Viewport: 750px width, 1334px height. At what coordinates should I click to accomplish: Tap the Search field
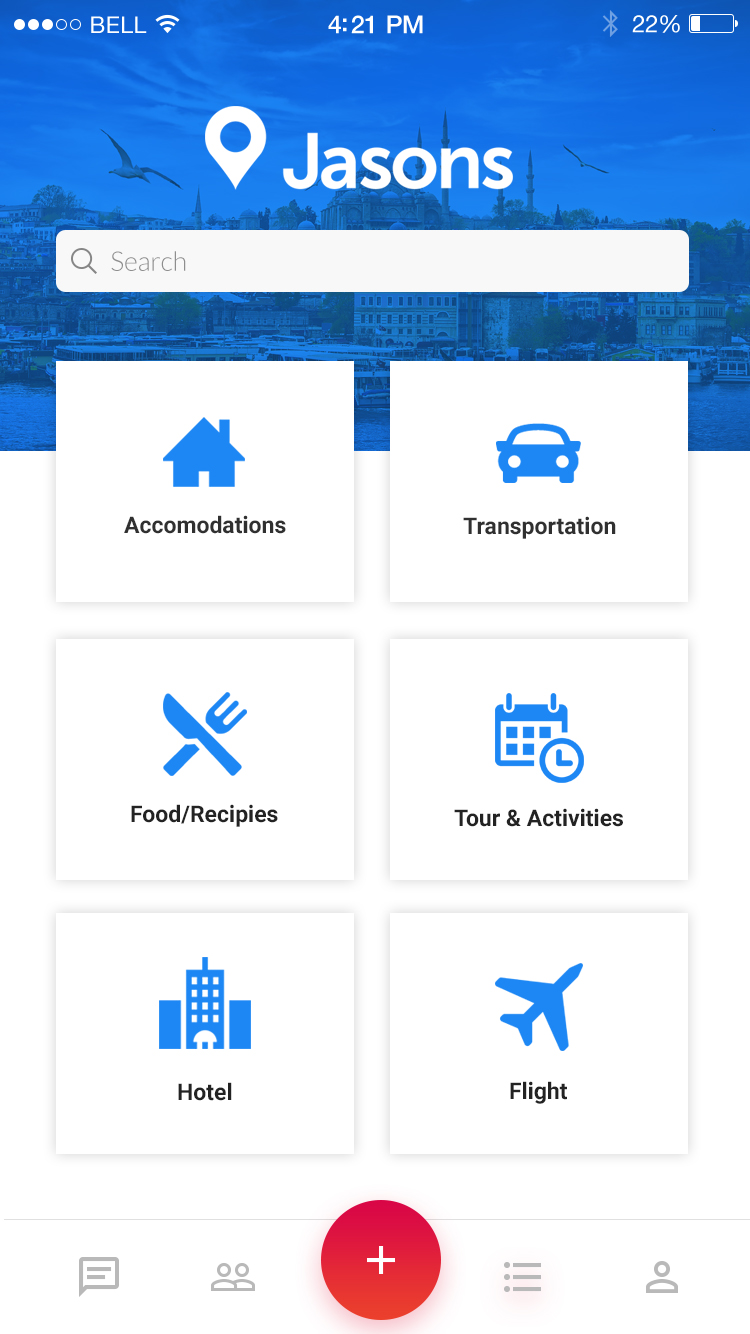coord(372,262)
